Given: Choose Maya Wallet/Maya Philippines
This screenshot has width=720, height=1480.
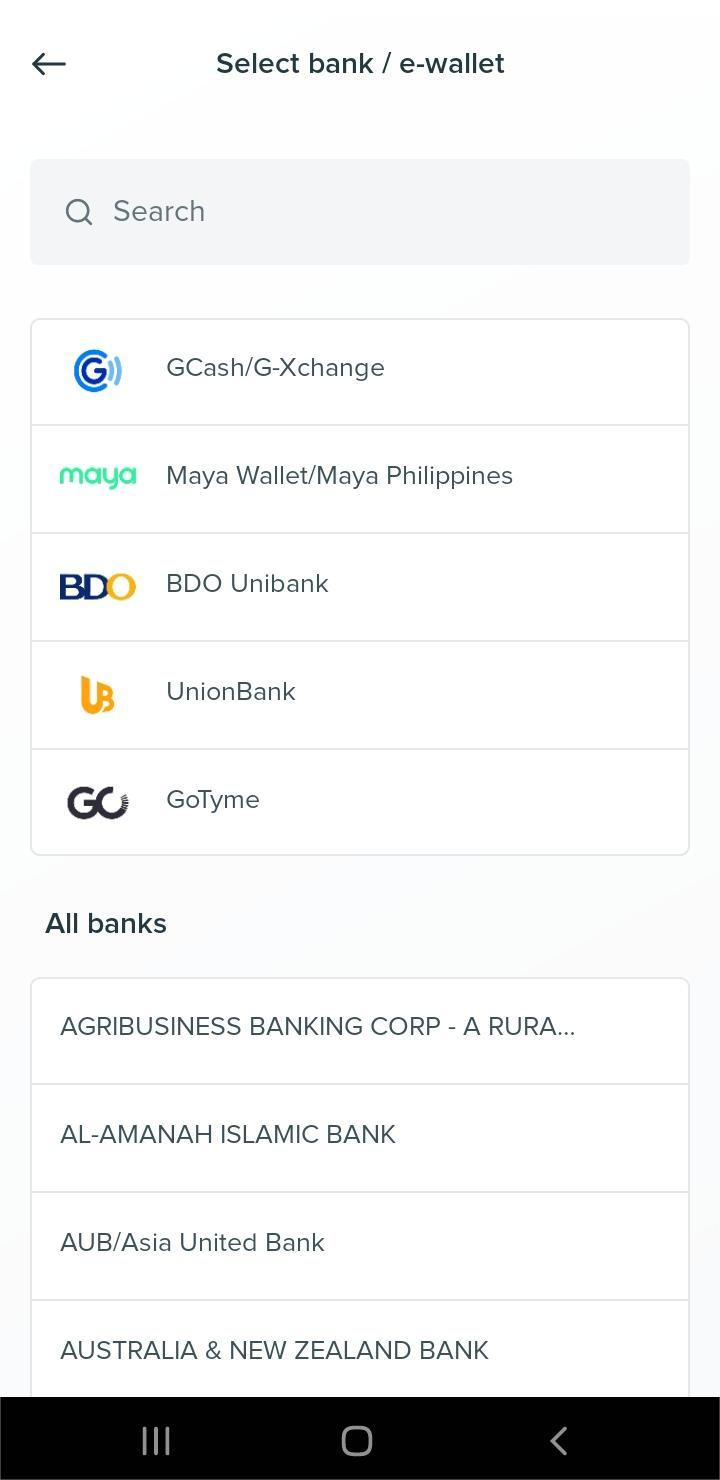Looking at the screenshot, I should click(x=360, y=478).
